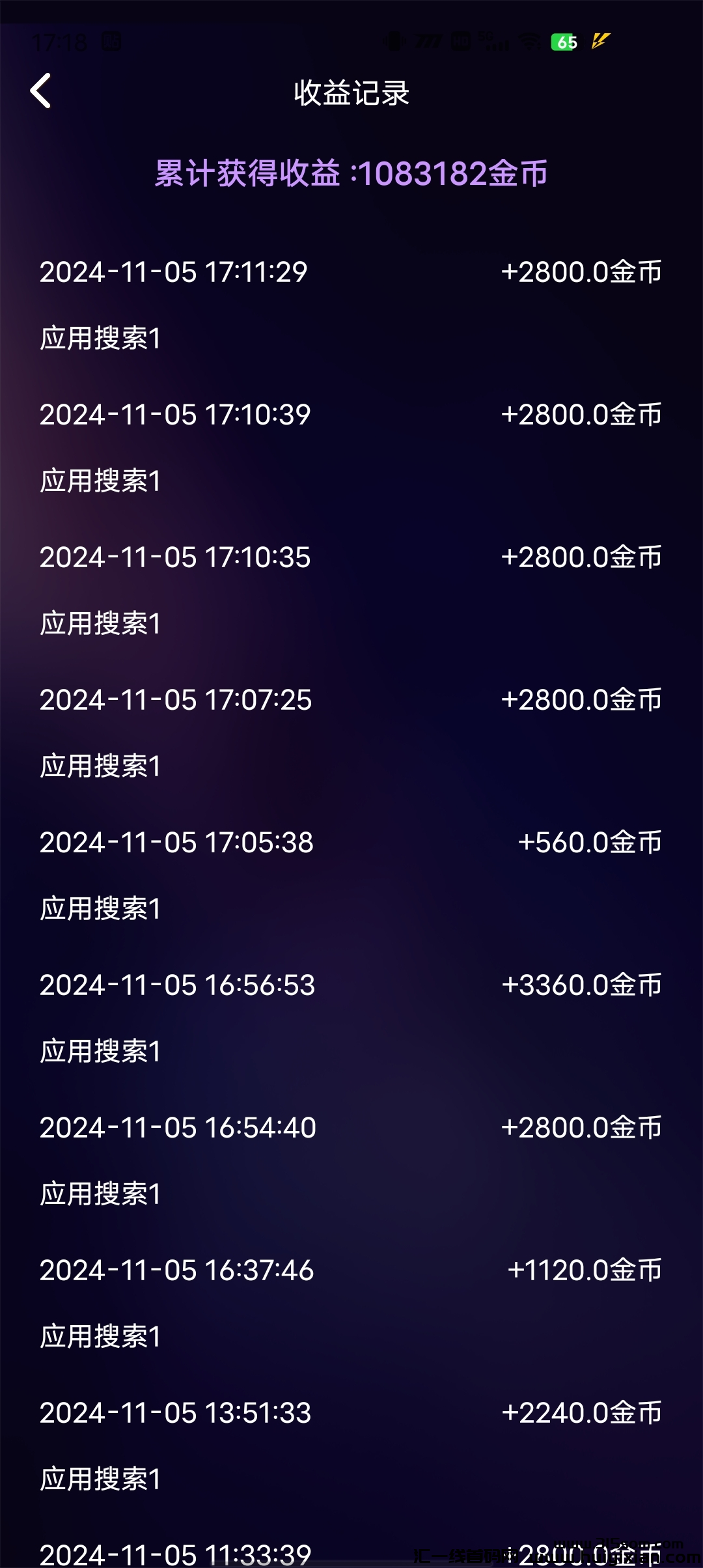This screenshot has width=703, height=1568.
Task: Tap the Wi-Fi signal icon
Action: pos(529,42)
